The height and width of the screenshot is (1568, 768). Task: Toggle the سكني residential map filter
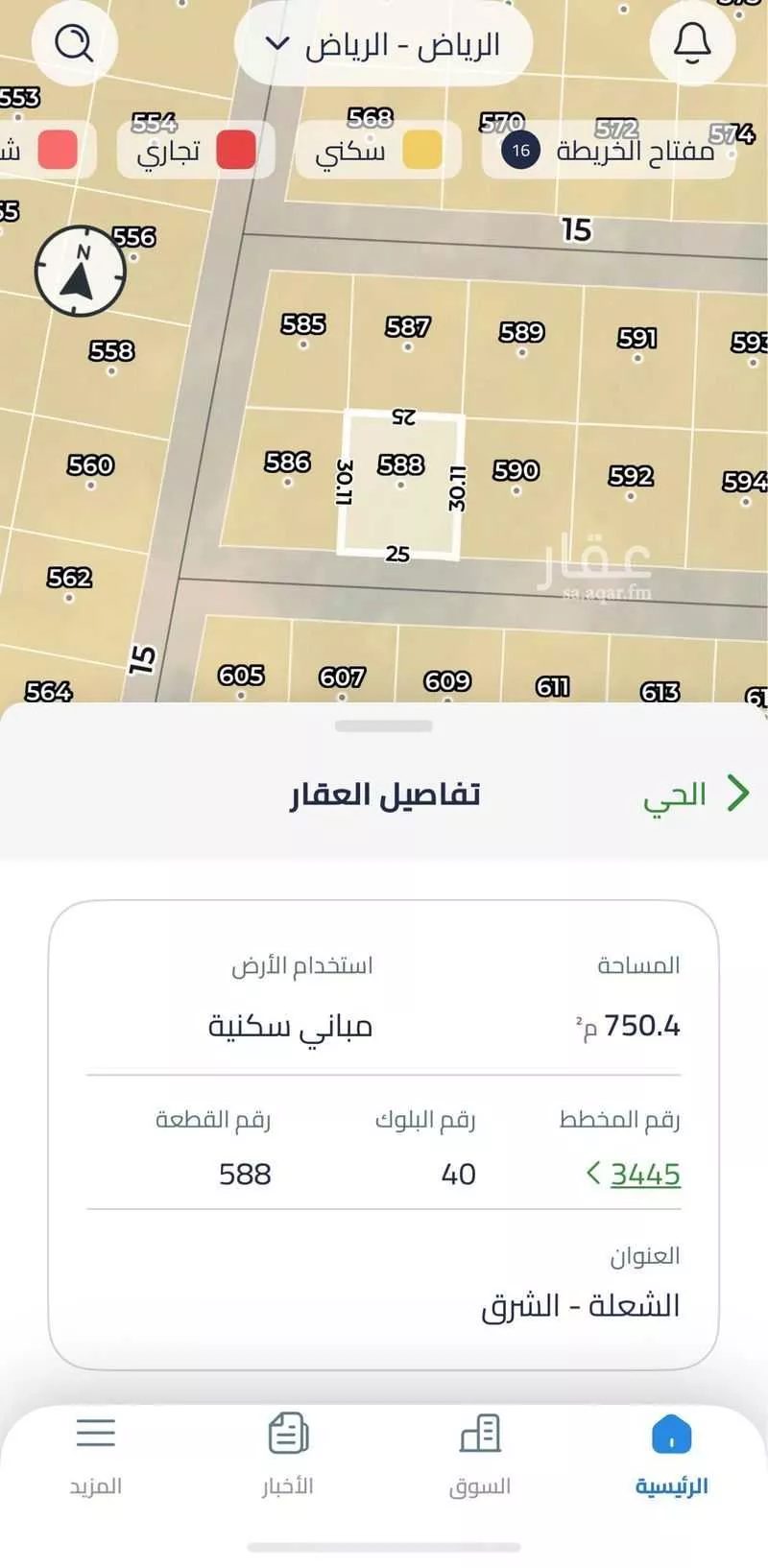[x=376, y=150]
